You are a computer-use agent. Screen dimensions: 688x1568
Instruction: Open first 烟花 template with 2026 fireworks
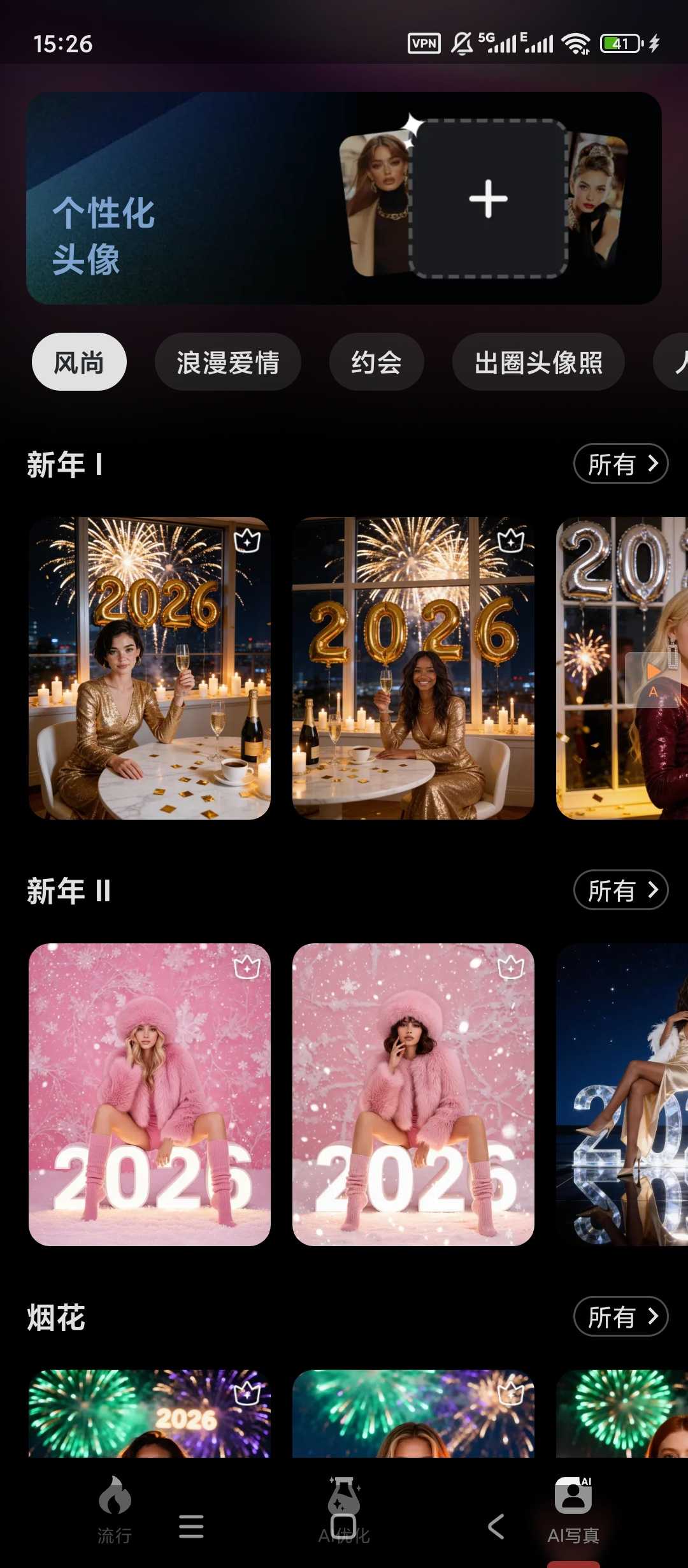point(150,1414)
